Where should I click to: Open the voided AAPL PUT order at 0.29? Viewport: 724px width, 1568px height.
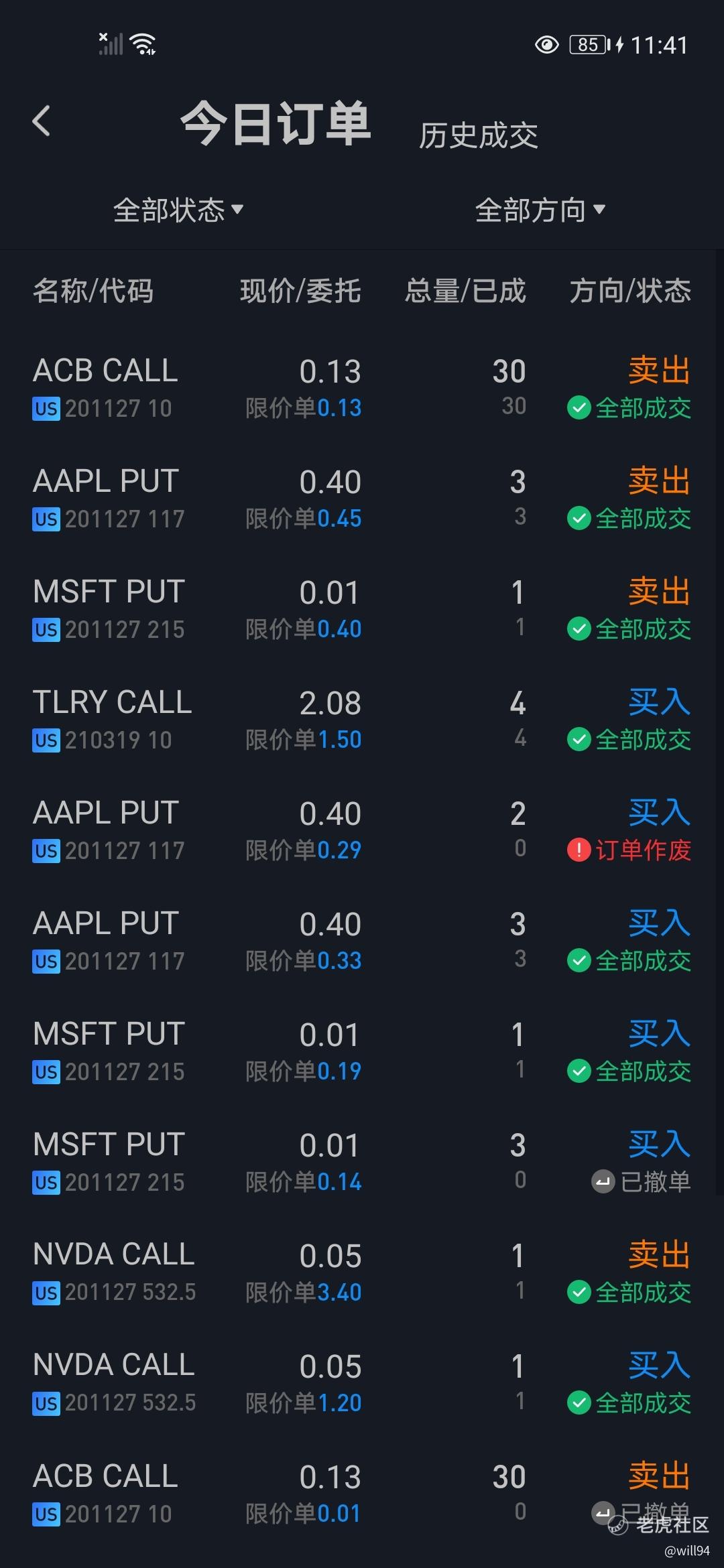pos(362,831)
